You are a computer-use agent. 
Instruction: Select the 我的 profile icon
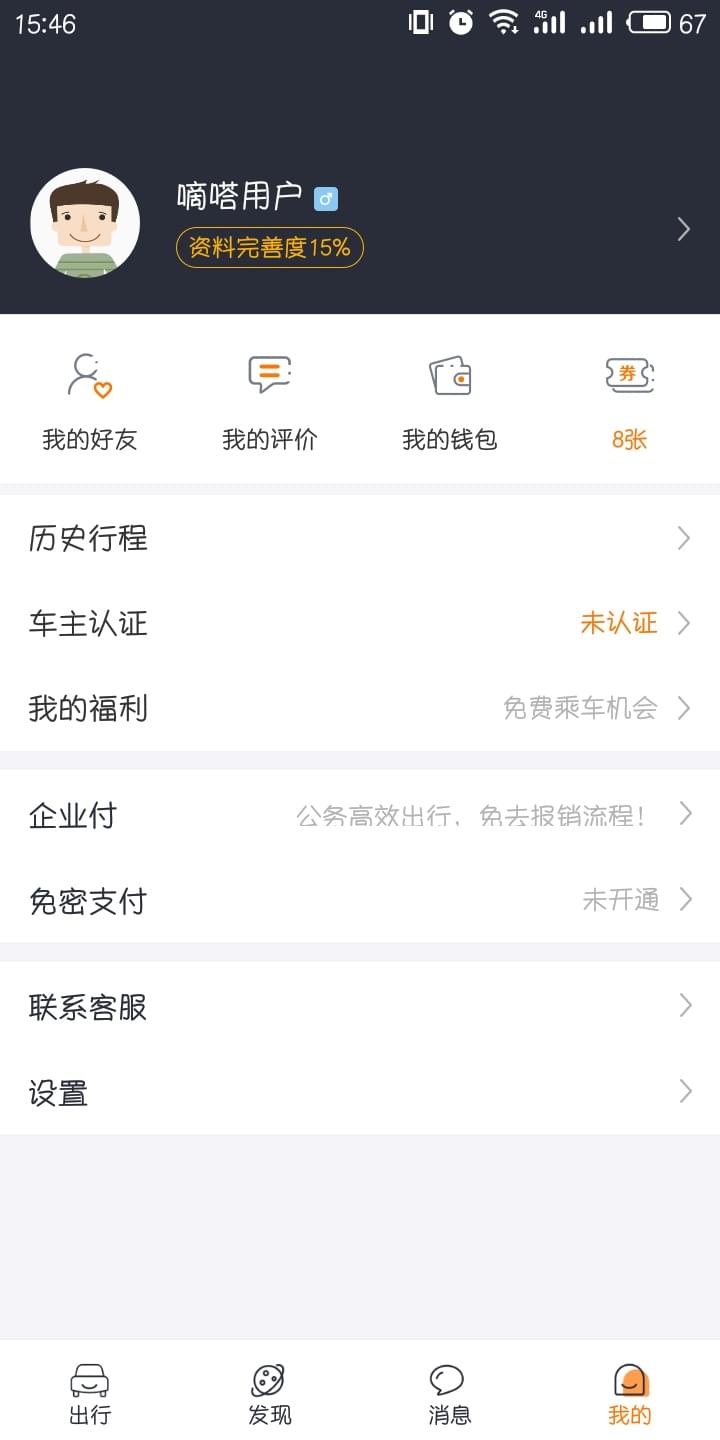pyautogui.click(x=628, y=1377)
